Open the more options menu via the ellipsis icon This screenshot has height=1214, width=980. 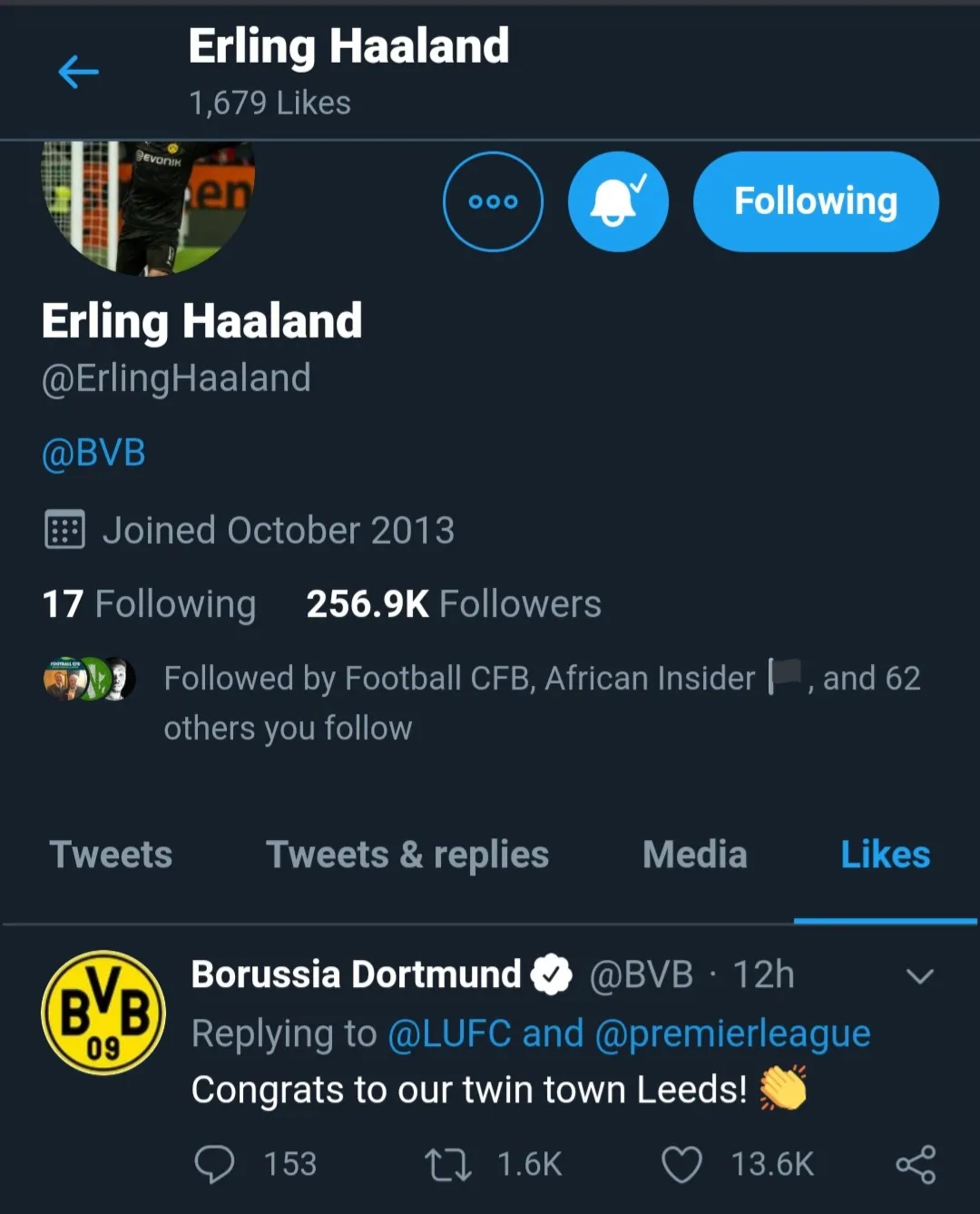(x=493, y=201)
